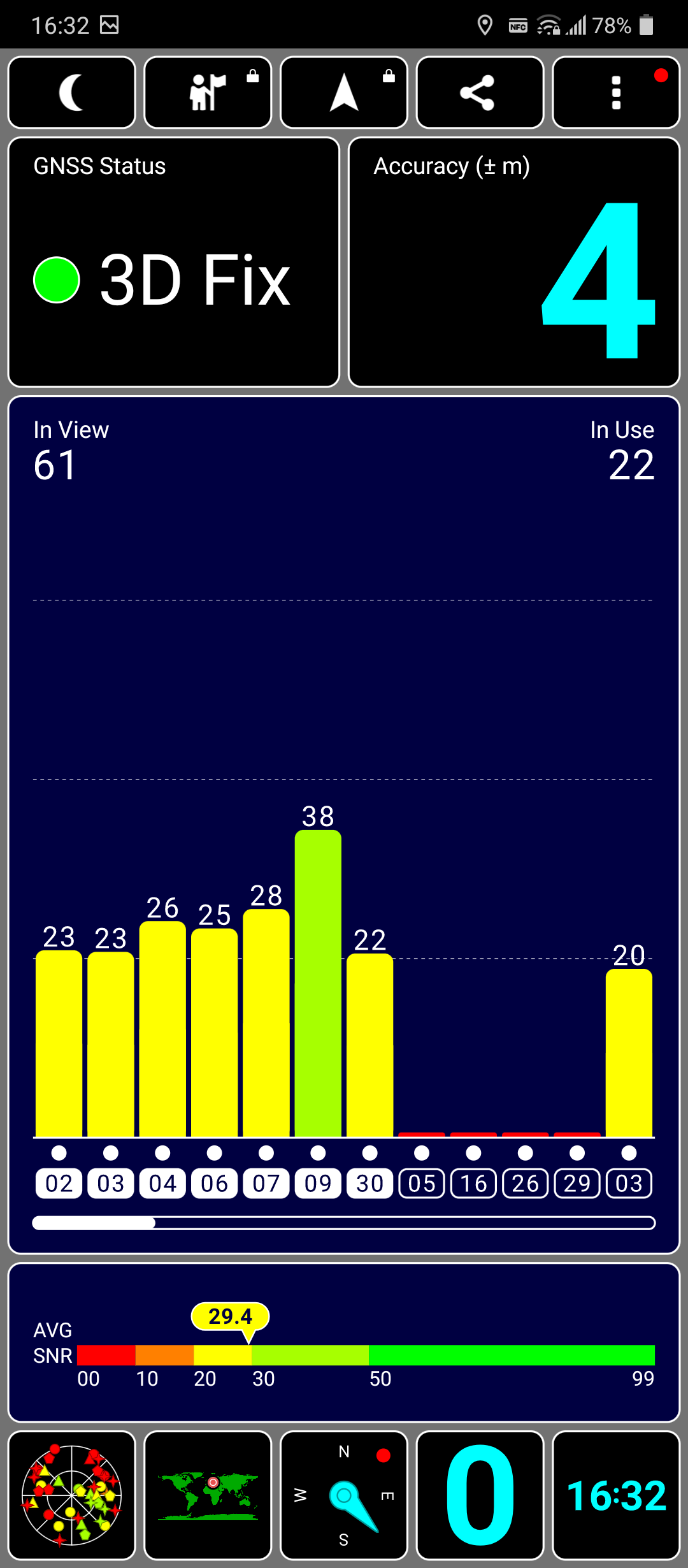
Task: Open the AVG SNR panel
Action: click(x=344, y=1342)
